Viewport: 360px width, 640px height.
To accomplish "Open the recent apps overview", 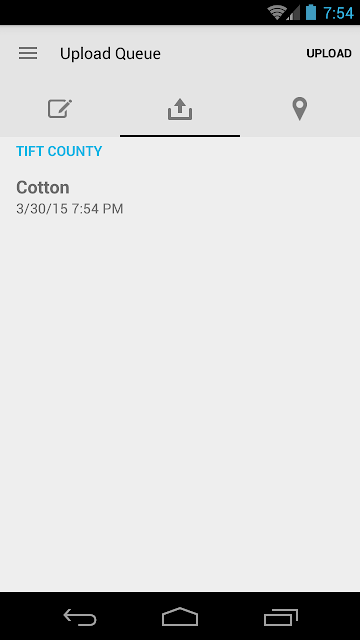I will click(280, 617).
